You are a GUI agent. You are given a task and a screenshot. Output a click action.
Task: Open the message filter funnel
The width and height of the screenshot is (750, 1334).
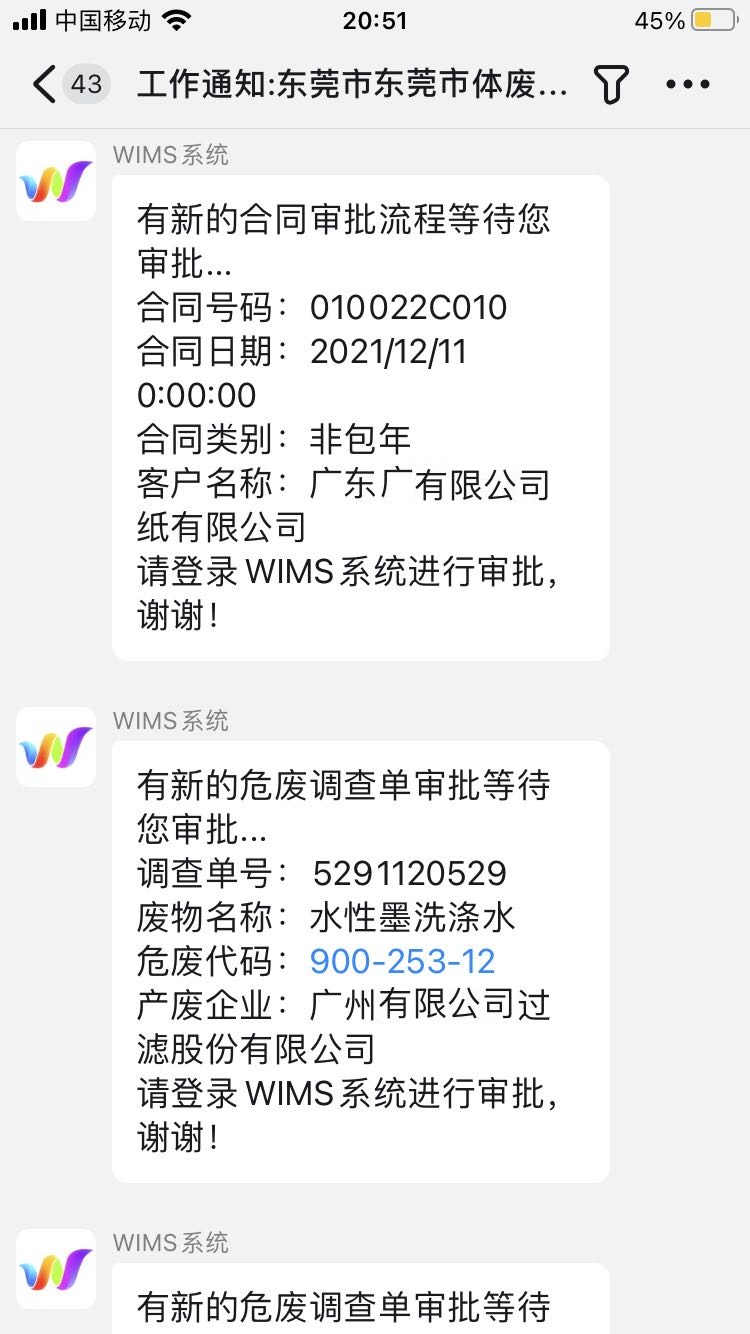pyautogui.click(x=610, y=85)
